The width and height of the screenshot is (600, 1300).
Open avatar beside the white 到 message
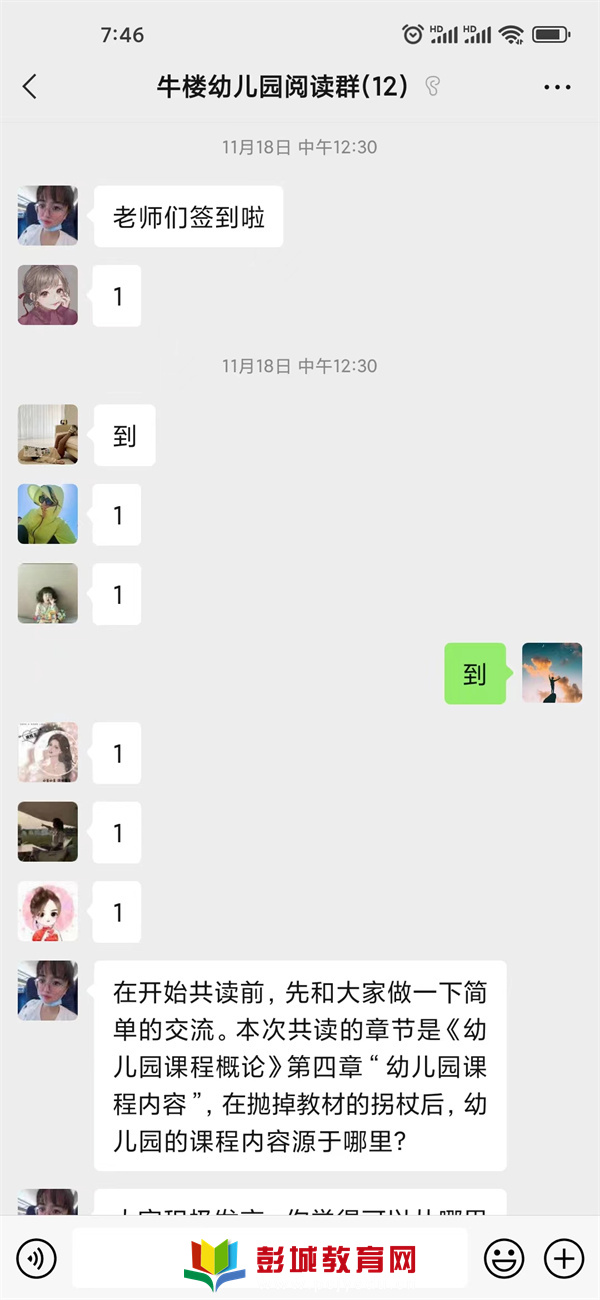[48, 435]
